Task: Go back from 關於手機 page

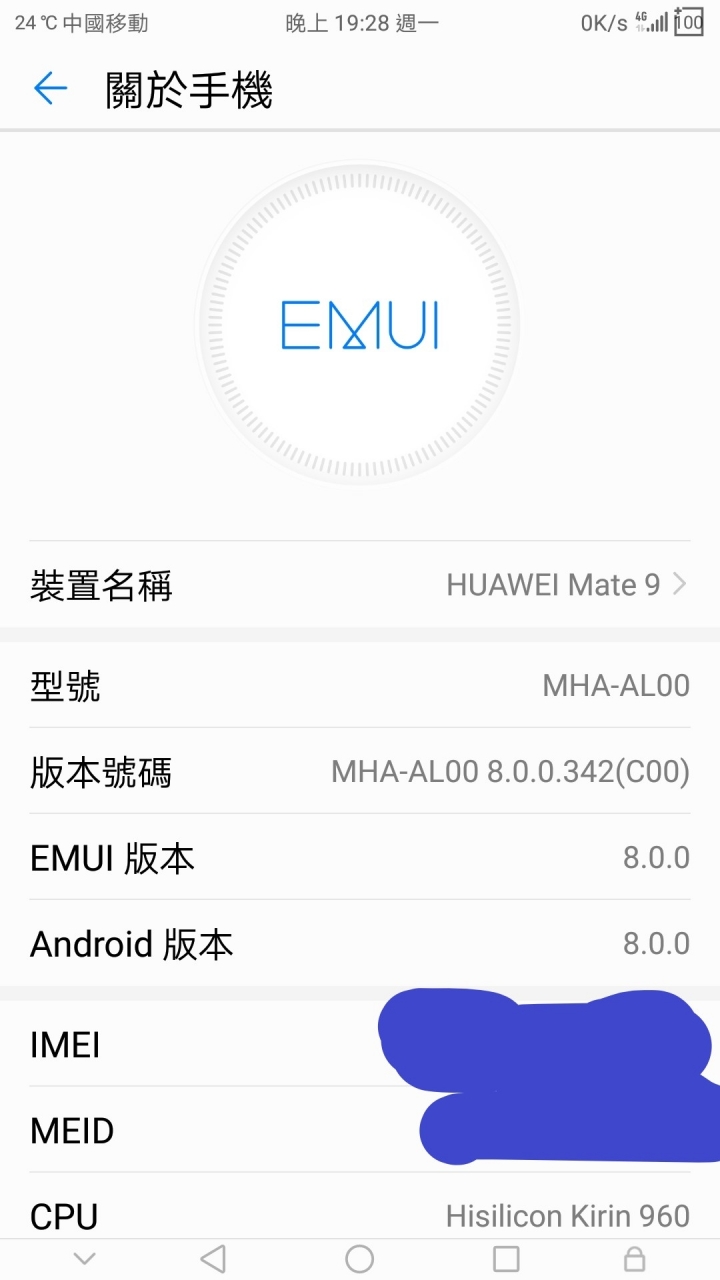Action: tap(50, 89)
